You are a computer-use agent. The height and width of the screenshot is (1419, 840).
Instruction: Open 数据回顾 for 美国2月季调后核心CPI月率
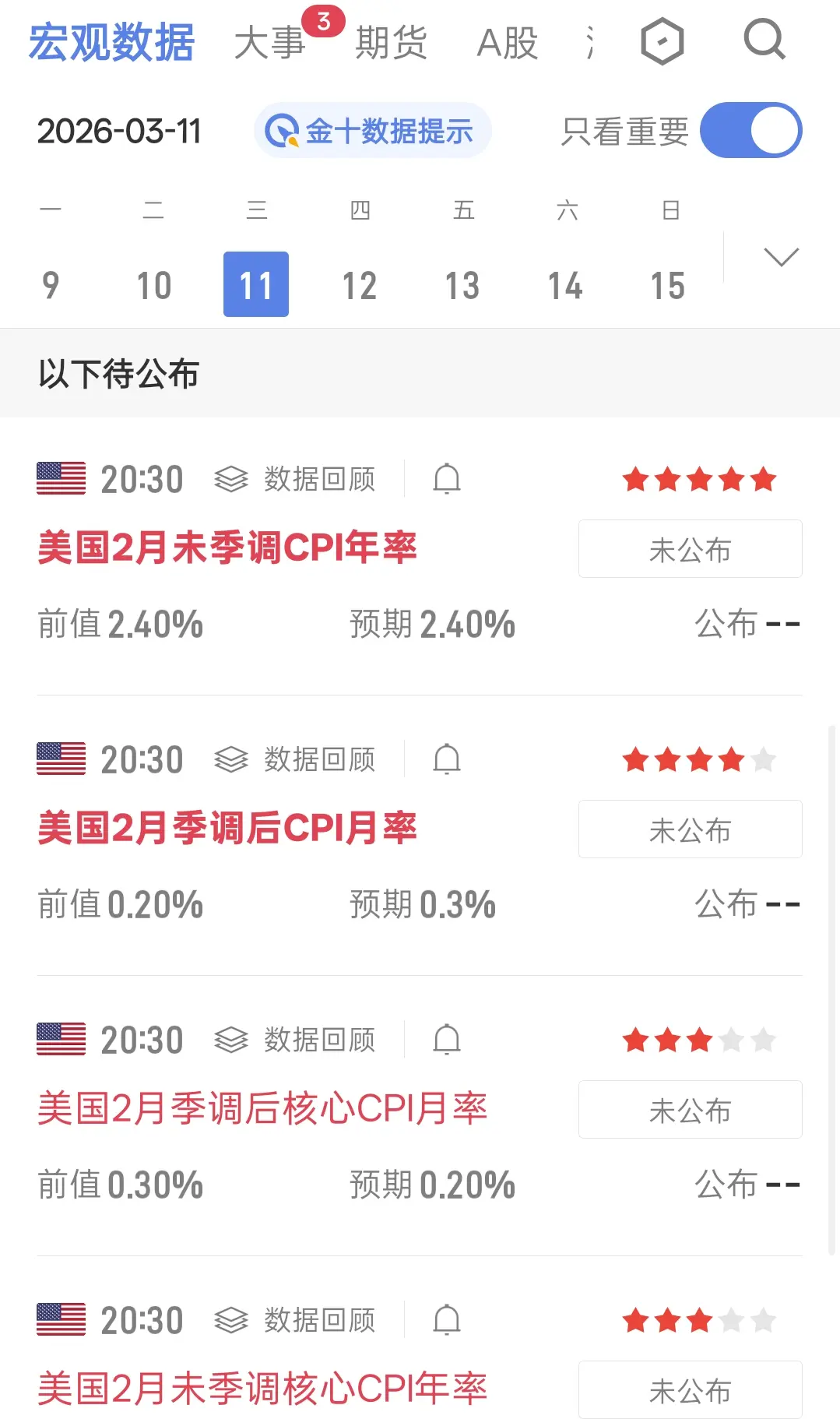[x=296, y=1040]
